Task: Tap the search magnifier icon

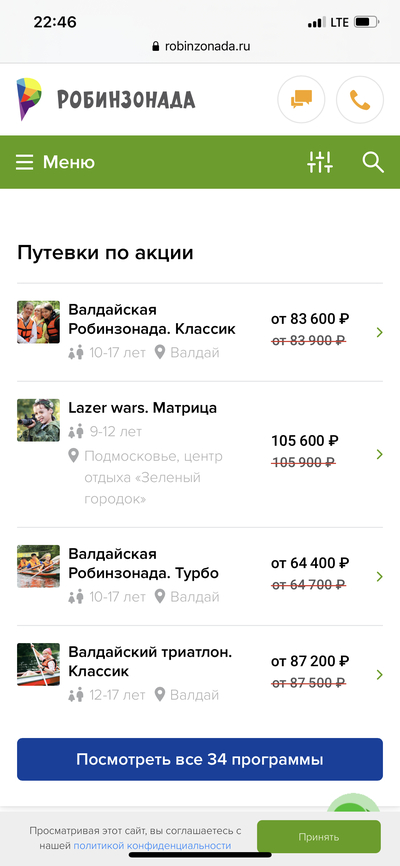Action: tap(373, 162)
